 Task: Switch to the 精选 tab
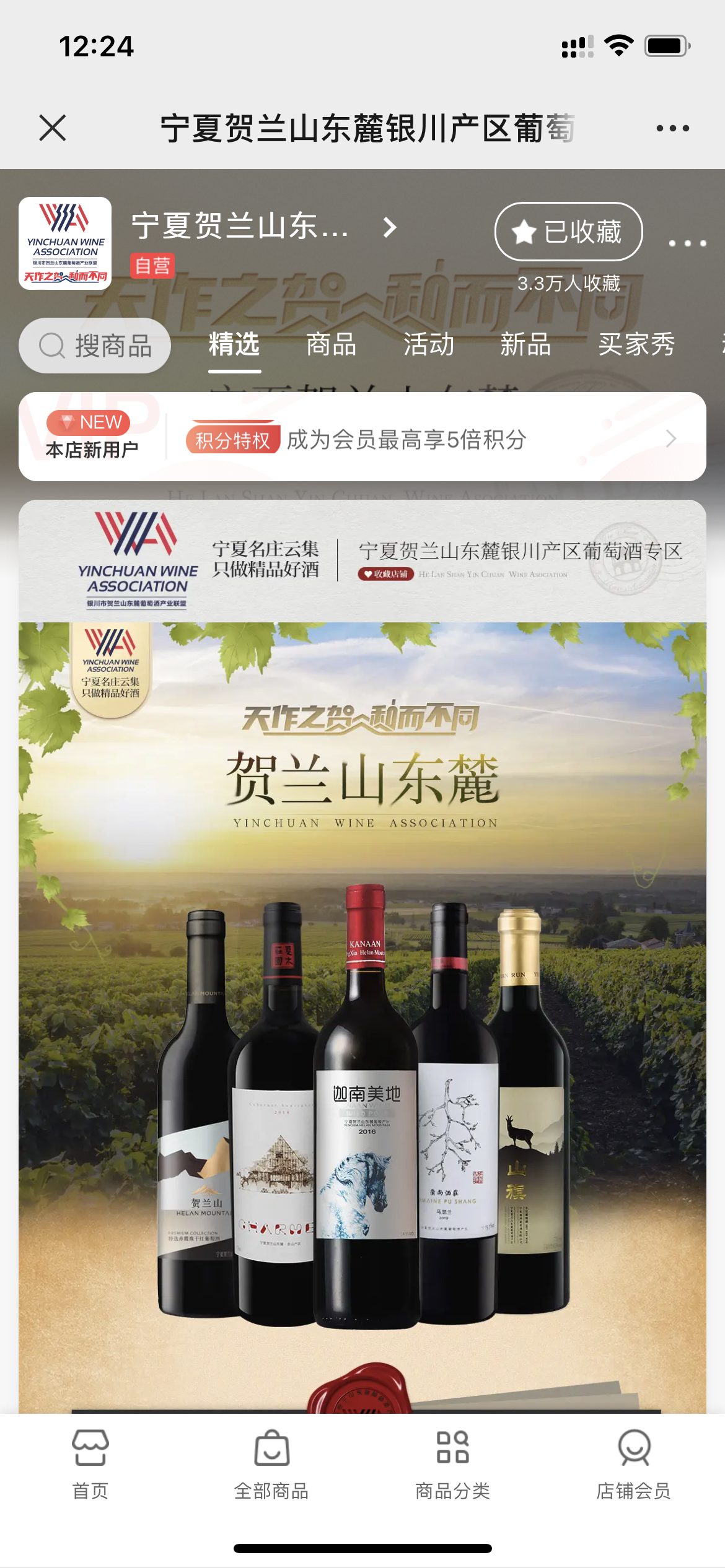click(x=234, y=345)
